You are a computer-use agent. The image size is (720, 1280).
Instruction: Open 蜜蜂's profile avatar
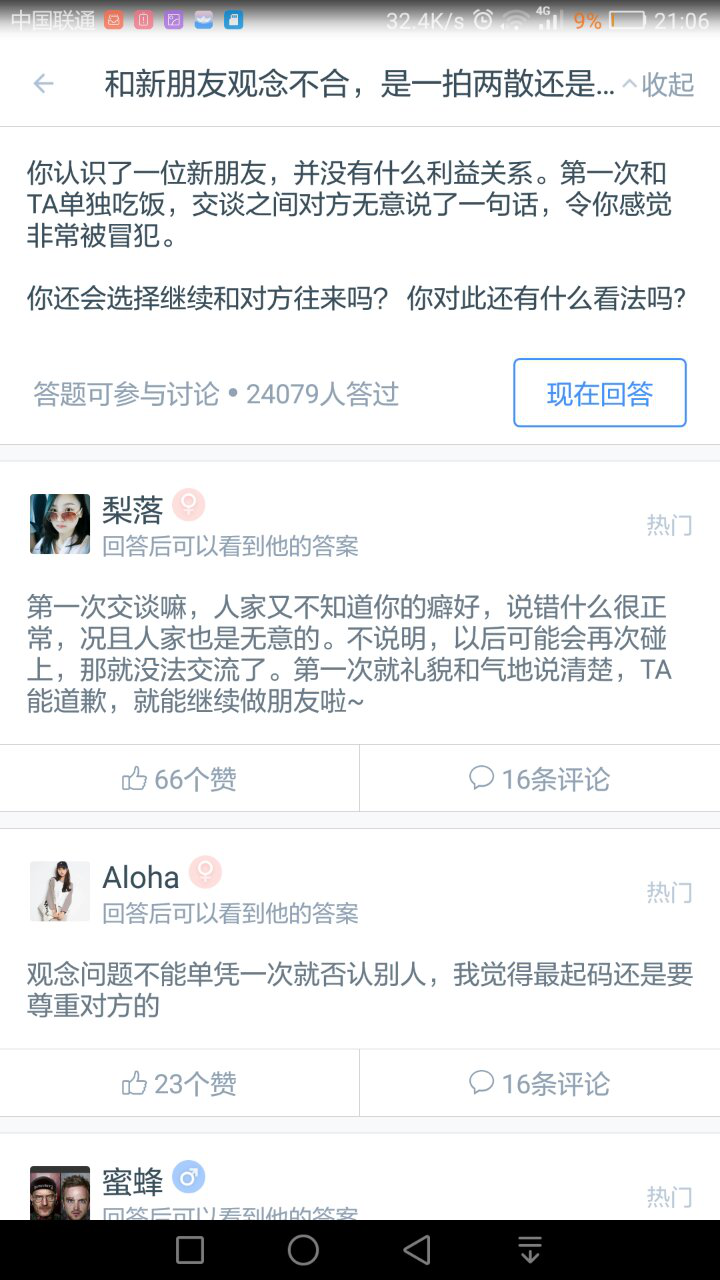pos(60,1193)
